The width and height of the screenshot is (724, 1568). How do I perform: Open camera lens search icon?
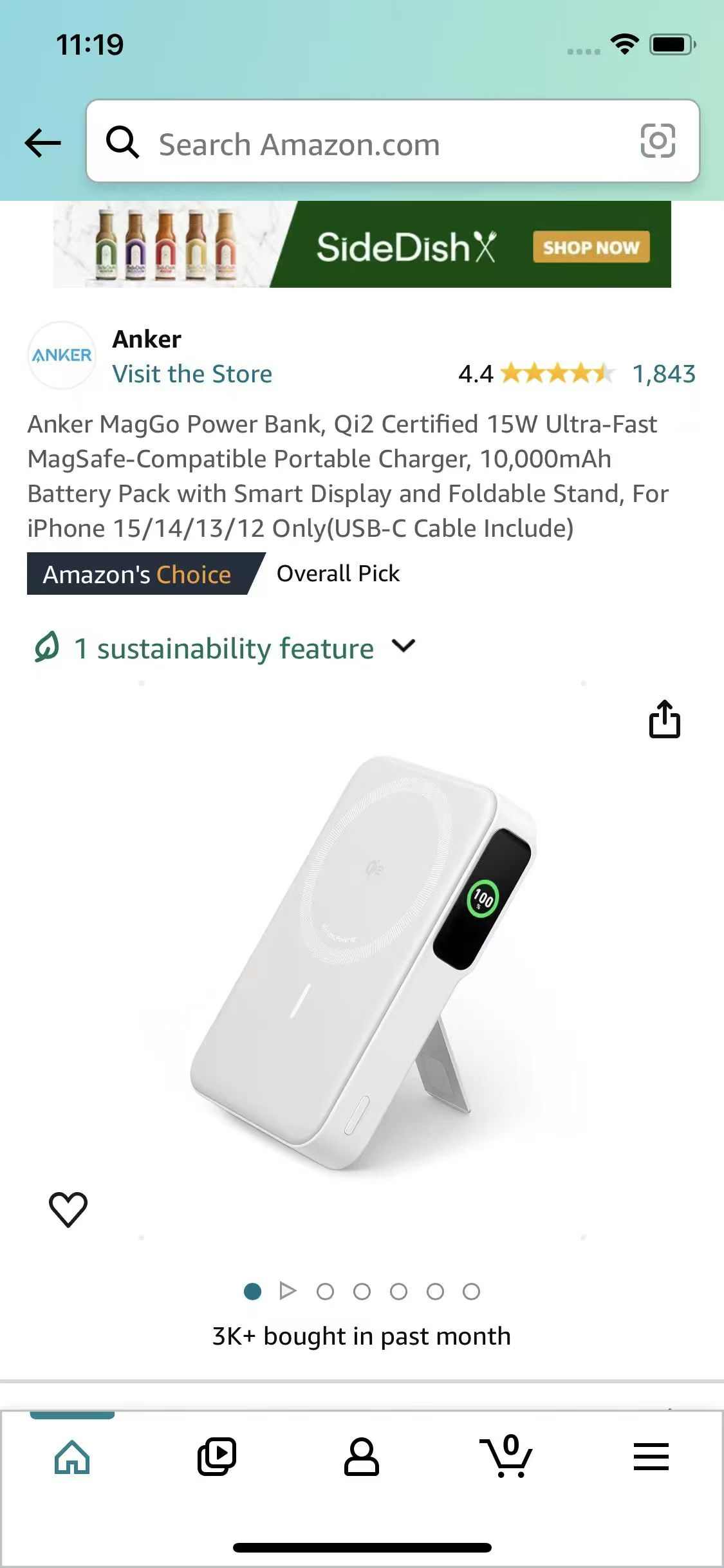click(x=658, y=141)
